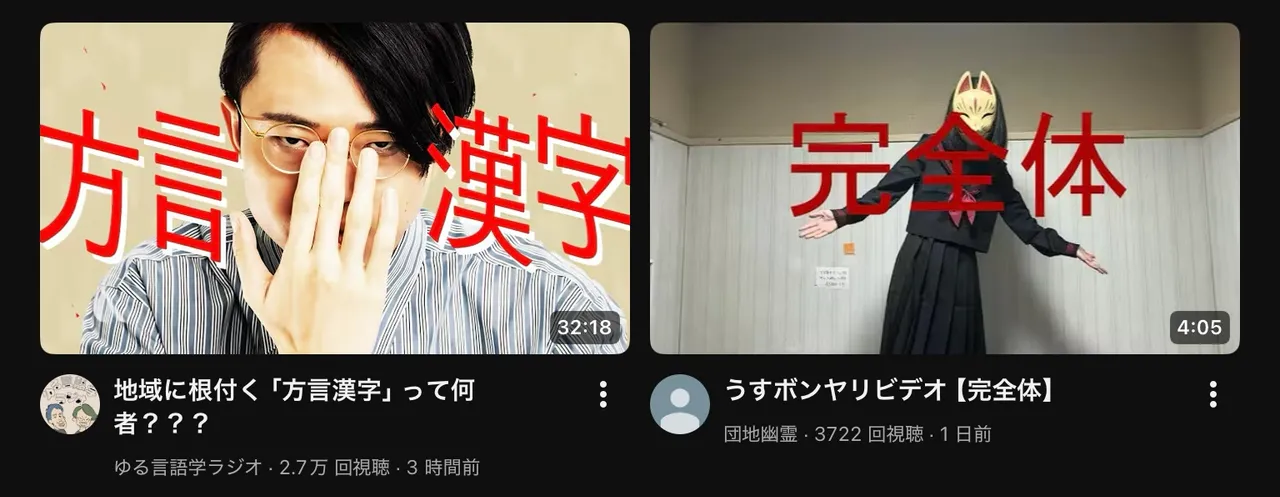Open more options for うすボンヤリビデオ video
The width and height of the screenshot is (1280, 497).
(x=1212, y=394)
